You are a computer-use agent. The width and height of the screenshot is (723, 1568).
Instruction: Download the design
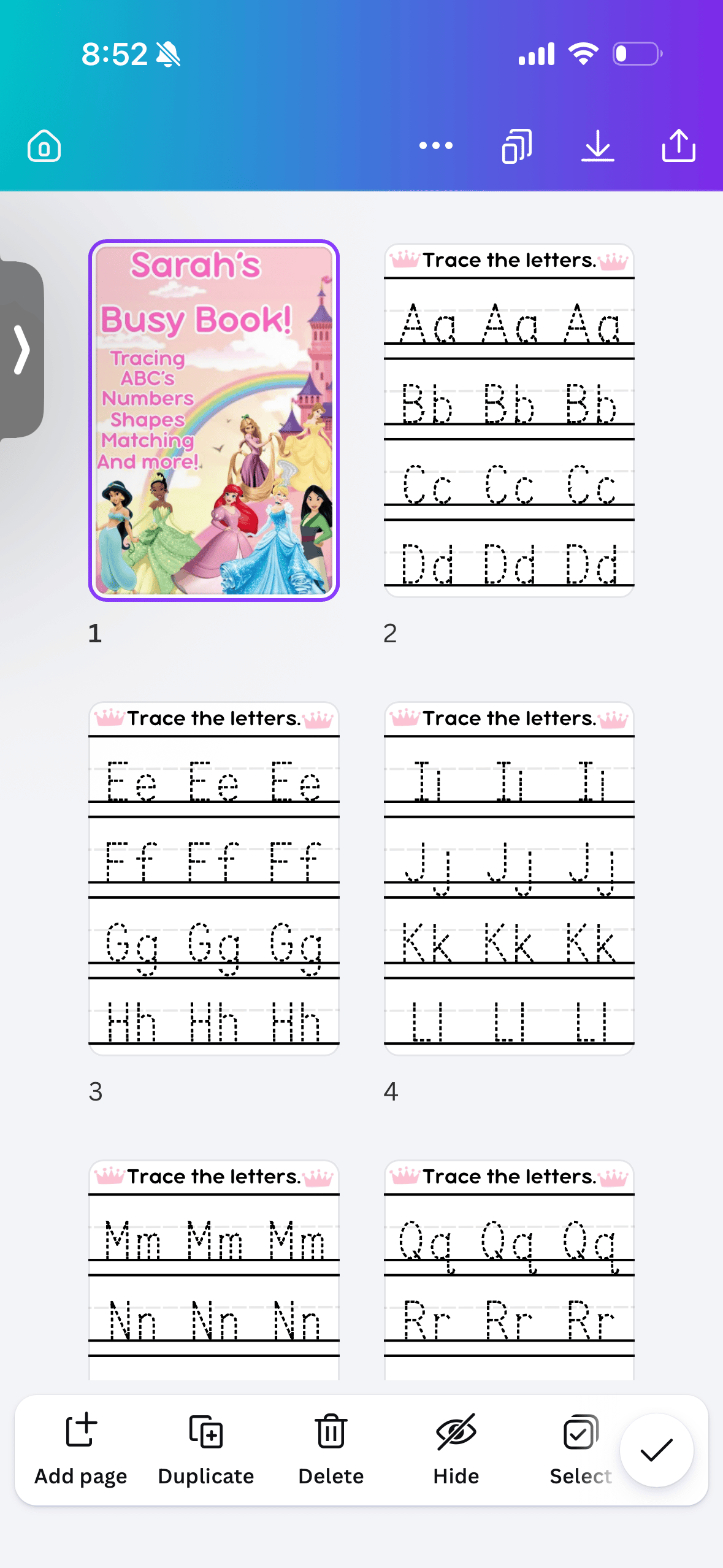[x=598, y=146]
